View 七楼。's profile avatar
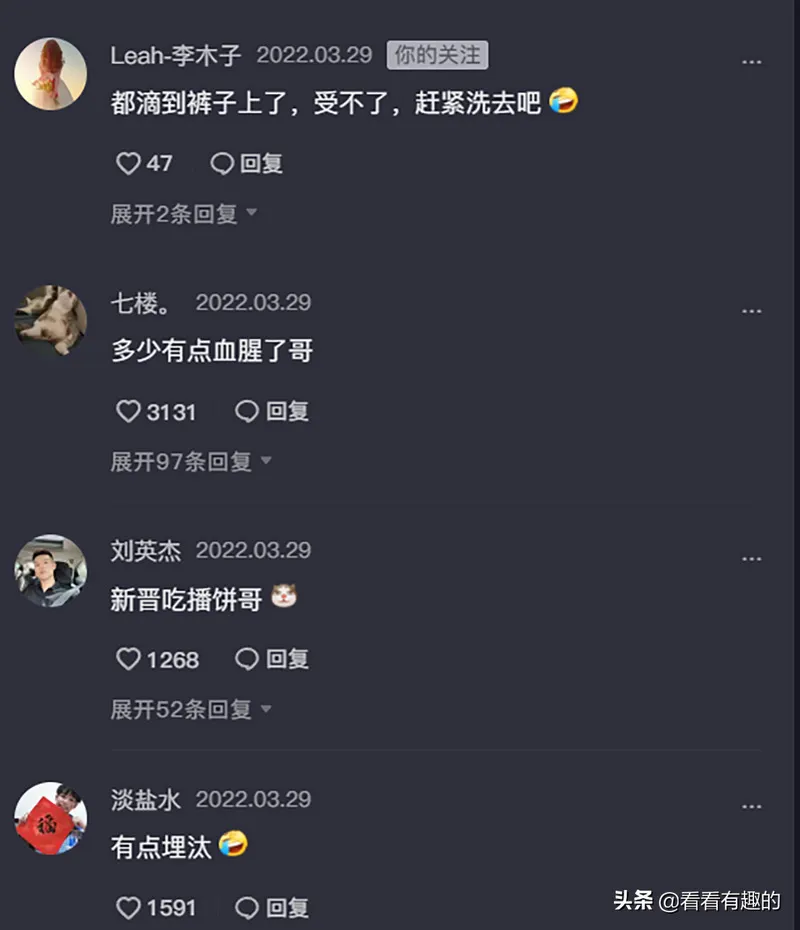Screen dimensions: 800x930 pyautogui.click(x=51, y=321)
